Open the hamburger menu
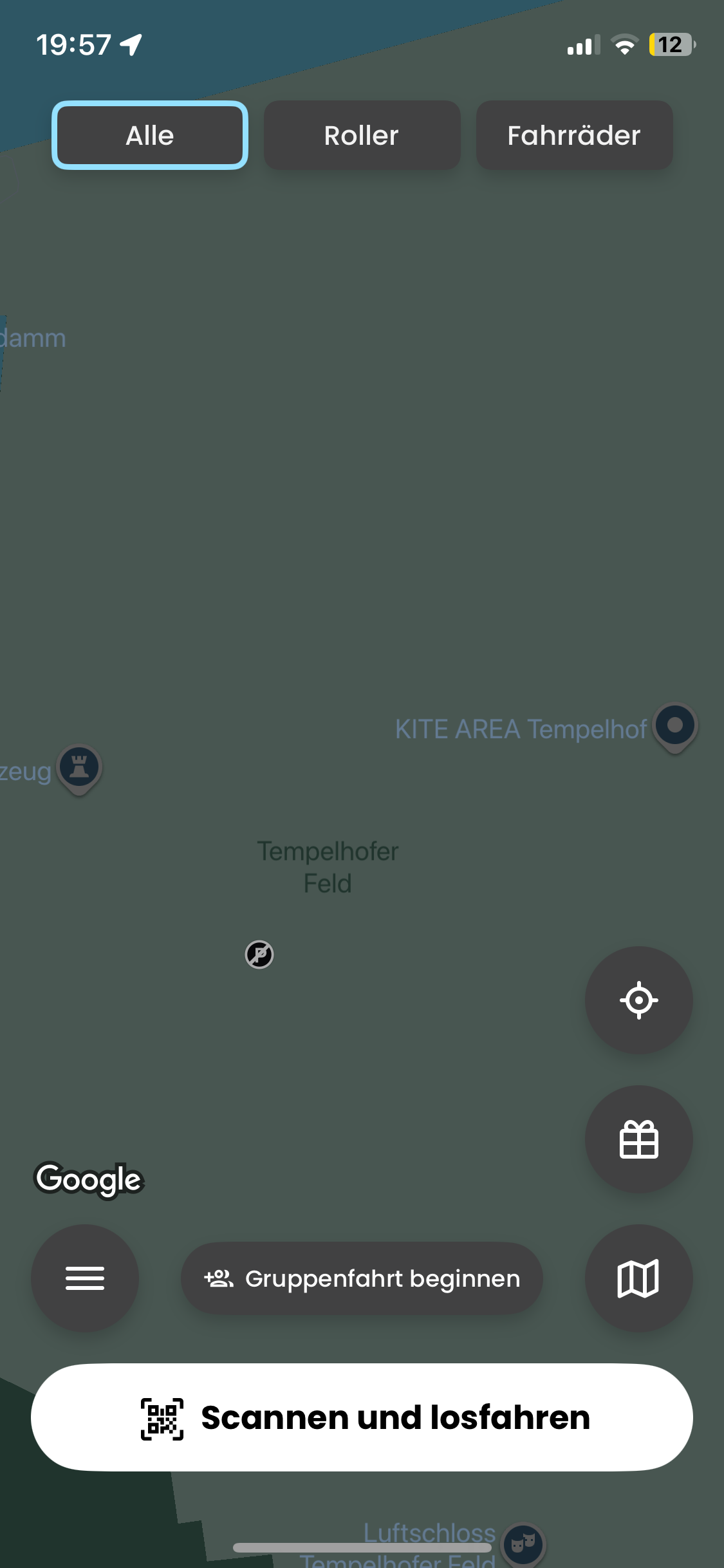Image resolution: width=724 pixels, height=1568 pixels. 85,1278
